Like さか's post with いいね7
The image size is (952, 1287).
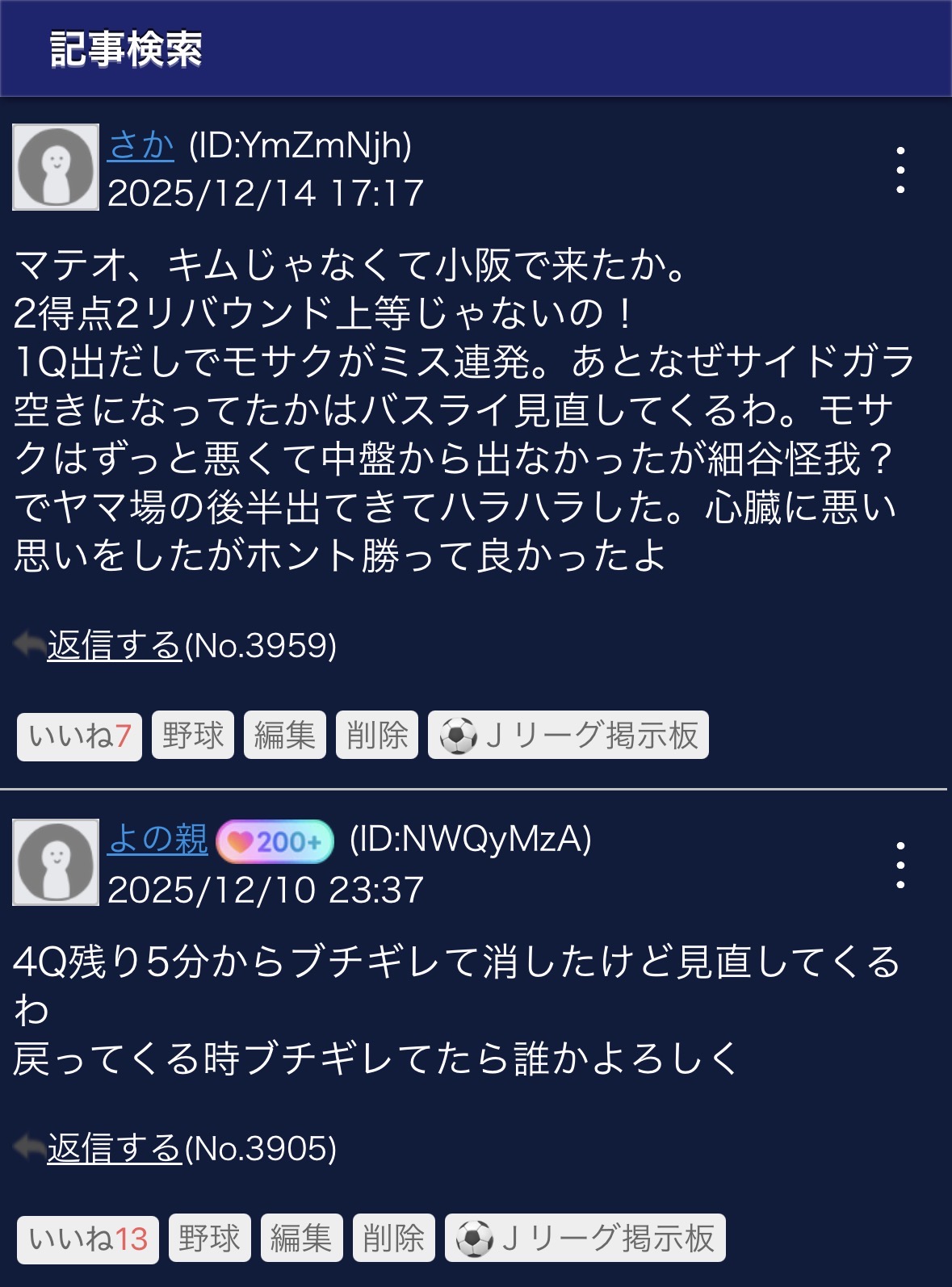click(x=79, y=736)
